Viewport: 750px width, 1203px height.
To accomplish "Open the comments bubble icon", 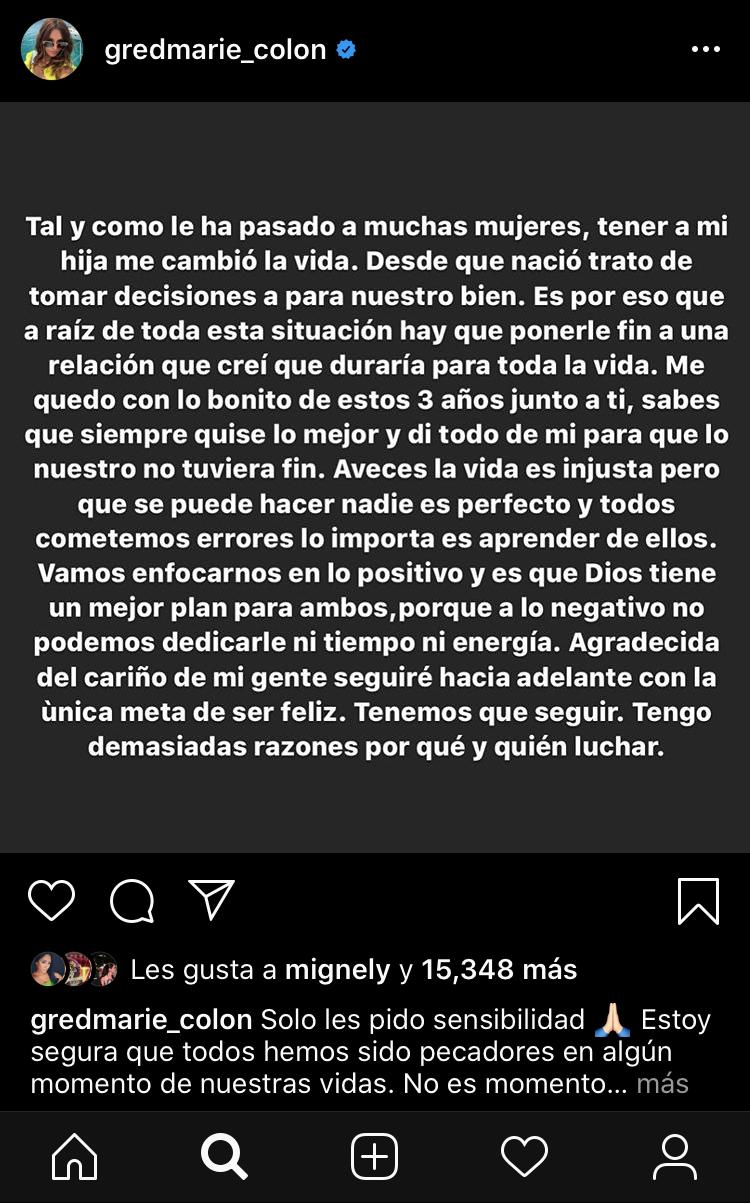I will pyautogui.click(x=131, y=901).
